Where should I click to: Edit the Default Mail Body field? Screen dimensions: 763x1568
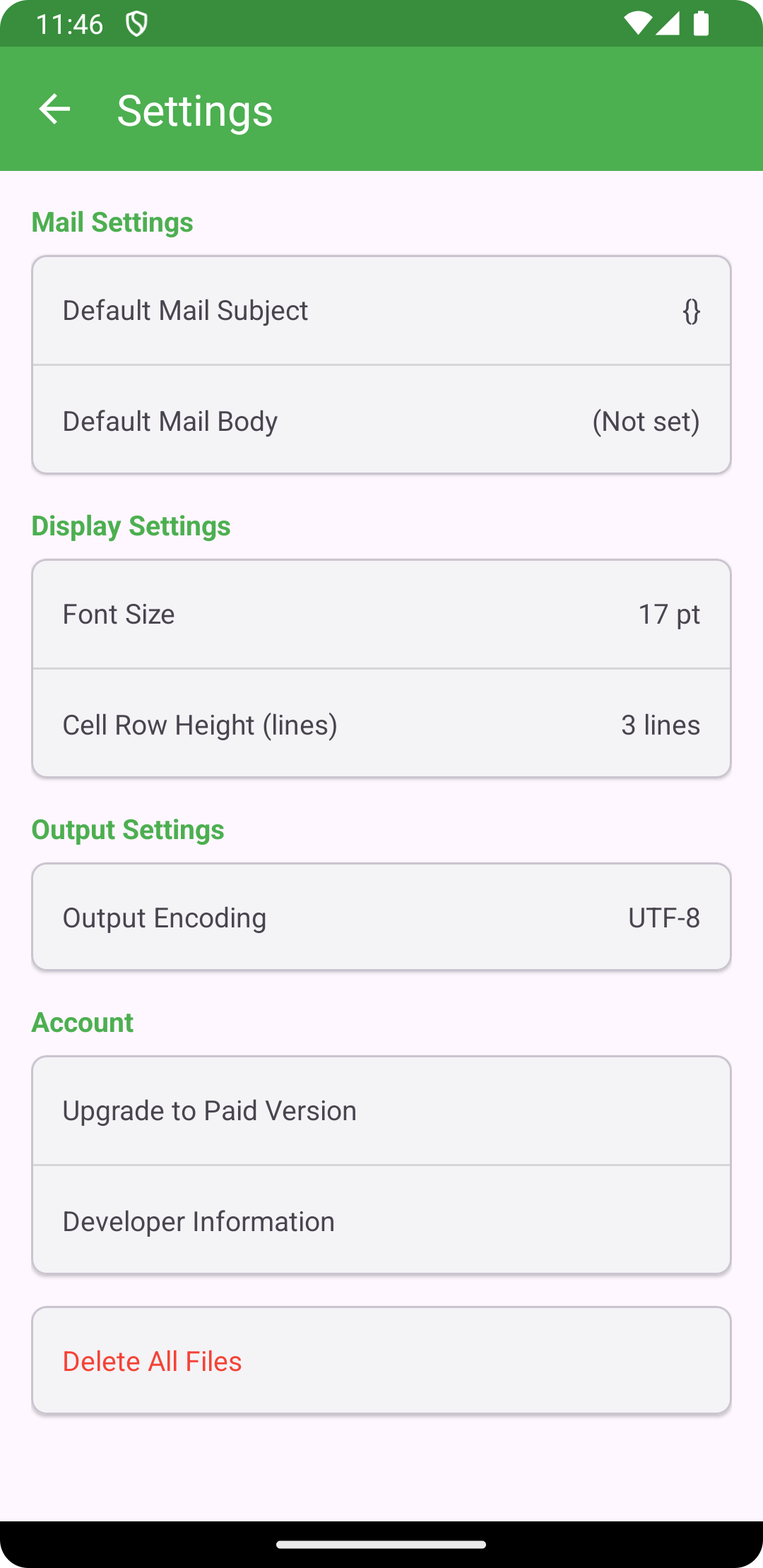point(381,420)
